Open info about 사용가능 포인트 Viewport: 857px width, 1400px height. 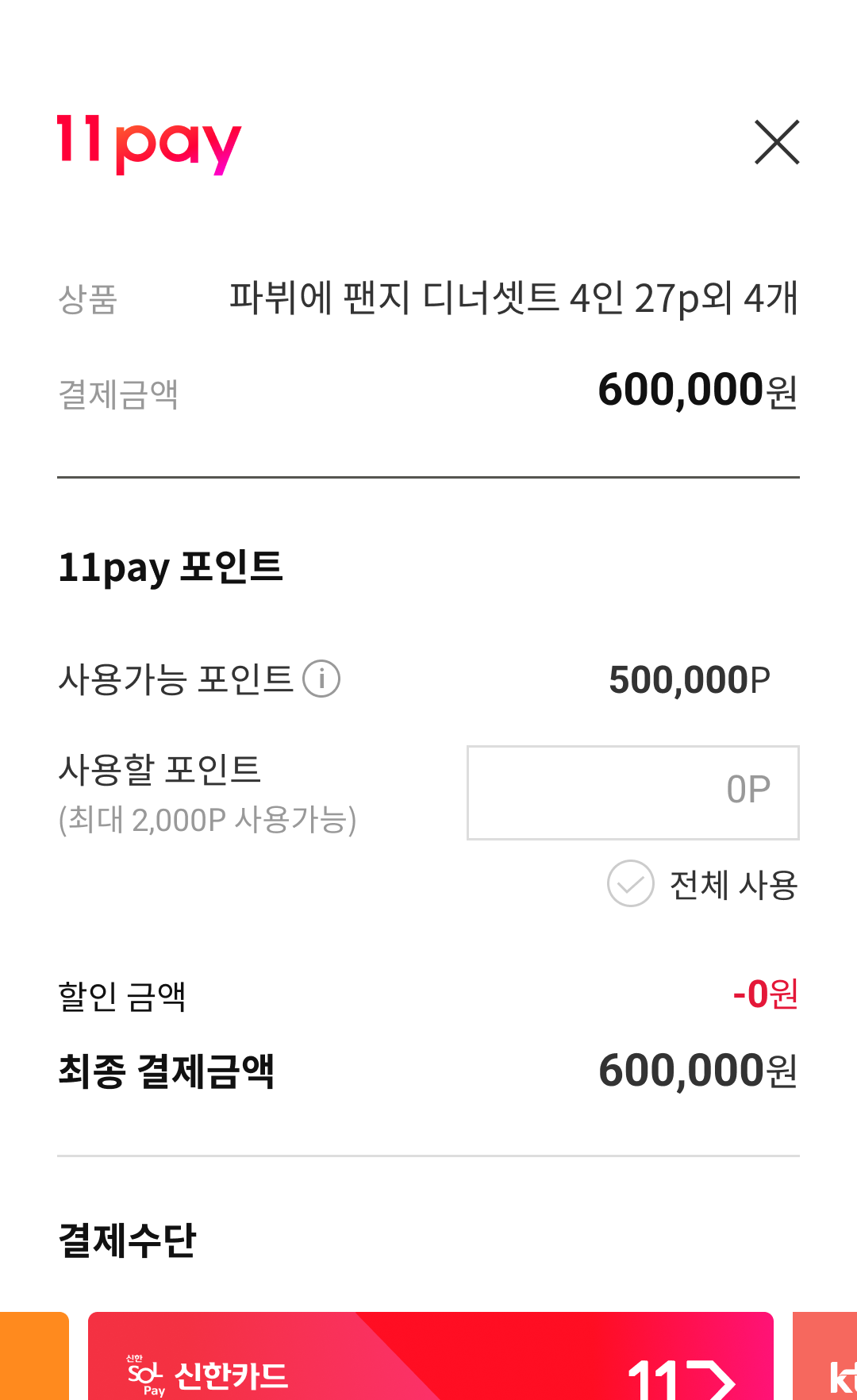pyautogui.click(x=321, y=679)
